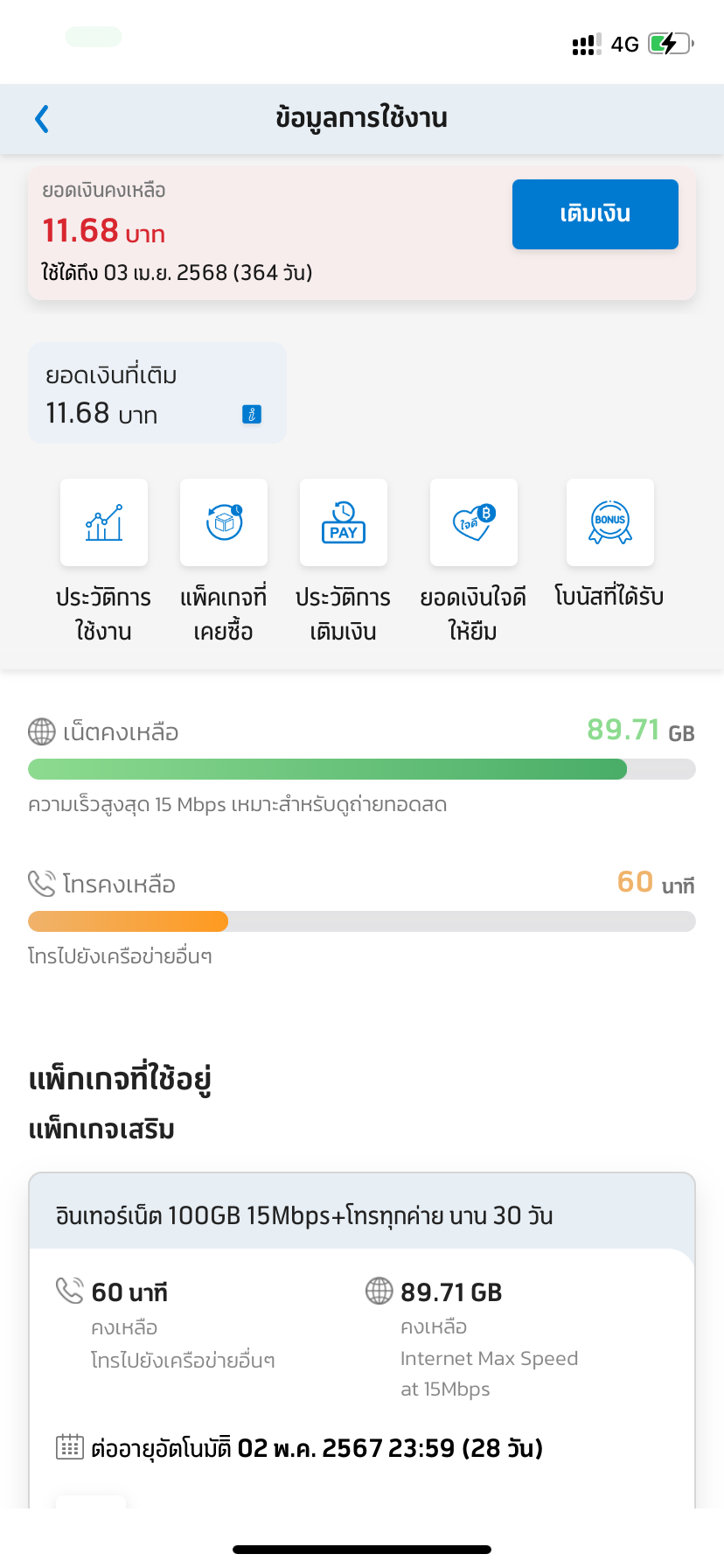The height and width of the screenshot is (1568, 724).
Task: Go back using the header arrow
Action: (x=42, y=119)
